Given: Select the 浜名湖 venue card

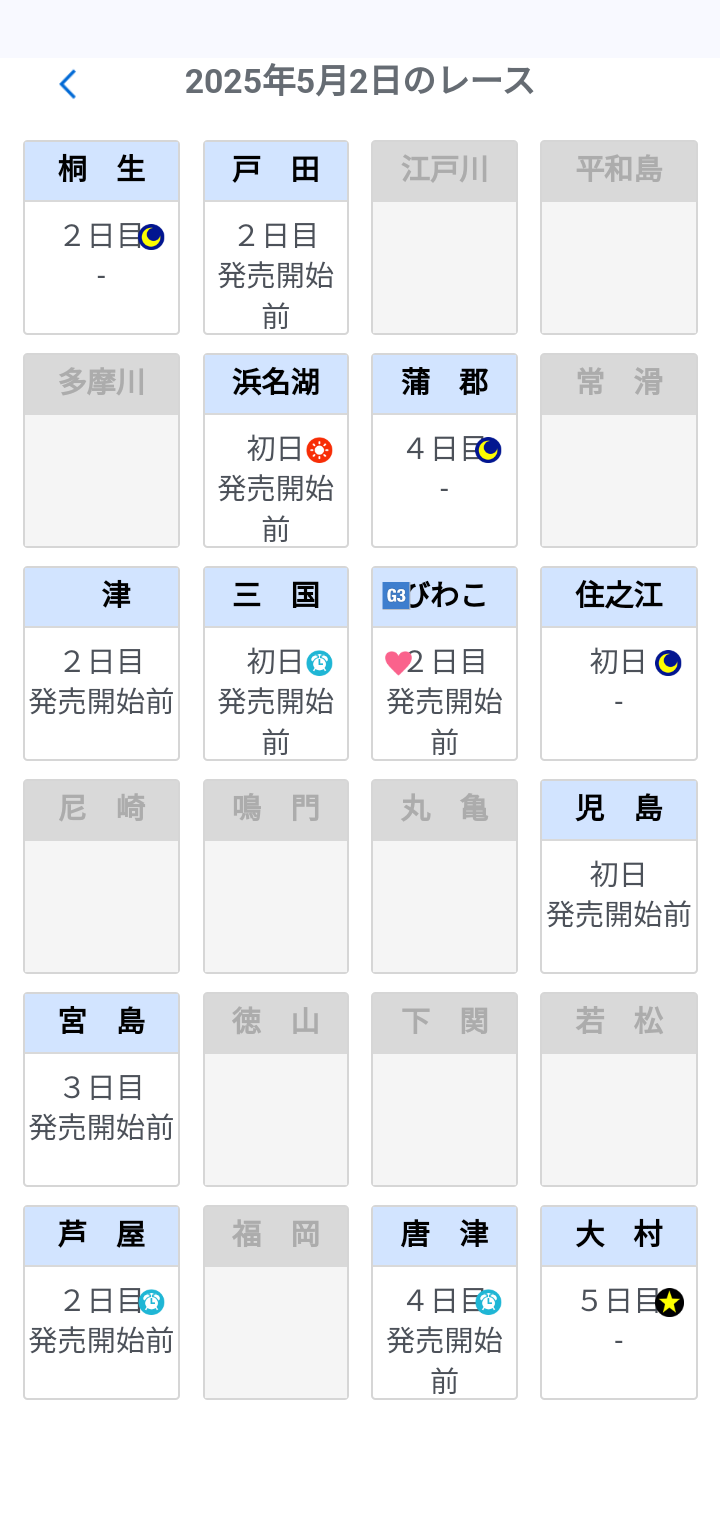Looking at the screenshot, I should (276, 451).
